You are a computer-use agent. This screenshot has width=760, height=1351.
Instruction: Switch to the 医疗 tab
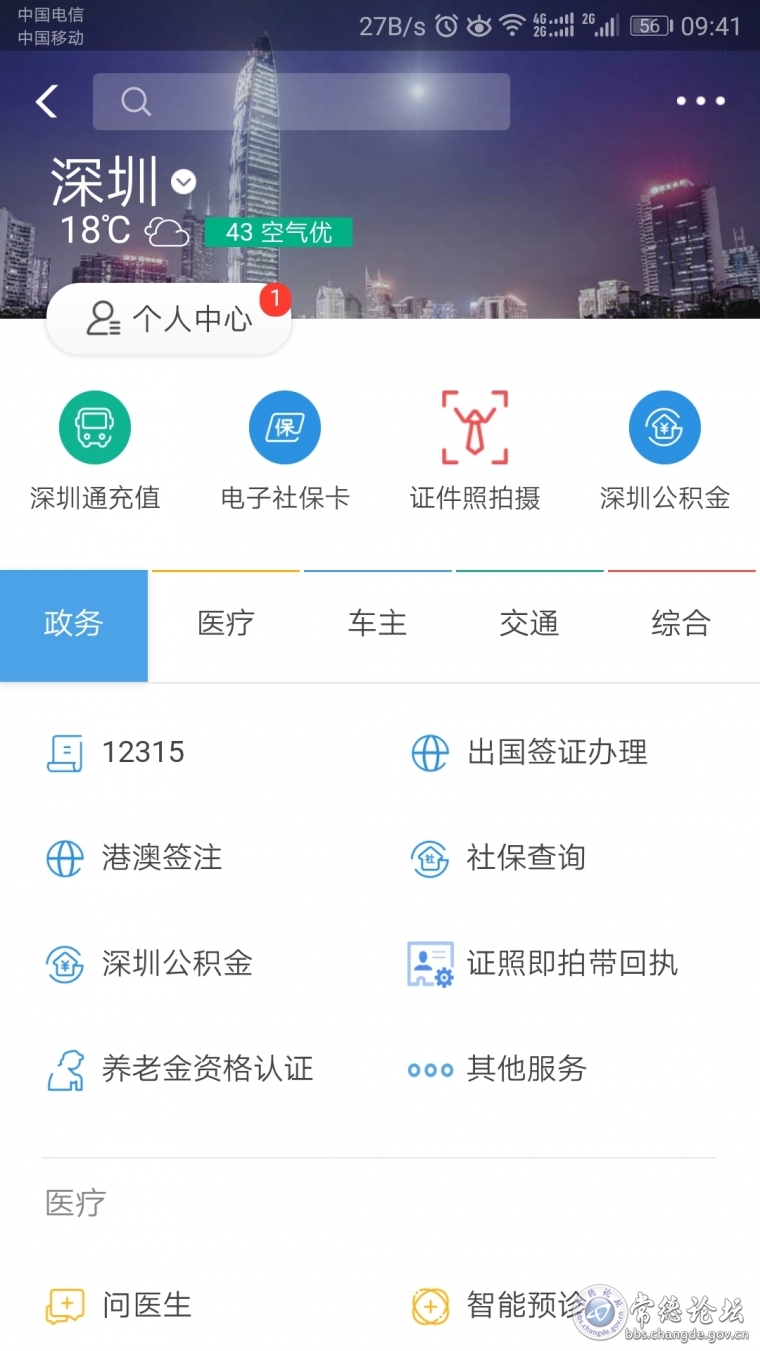[226, 625]
